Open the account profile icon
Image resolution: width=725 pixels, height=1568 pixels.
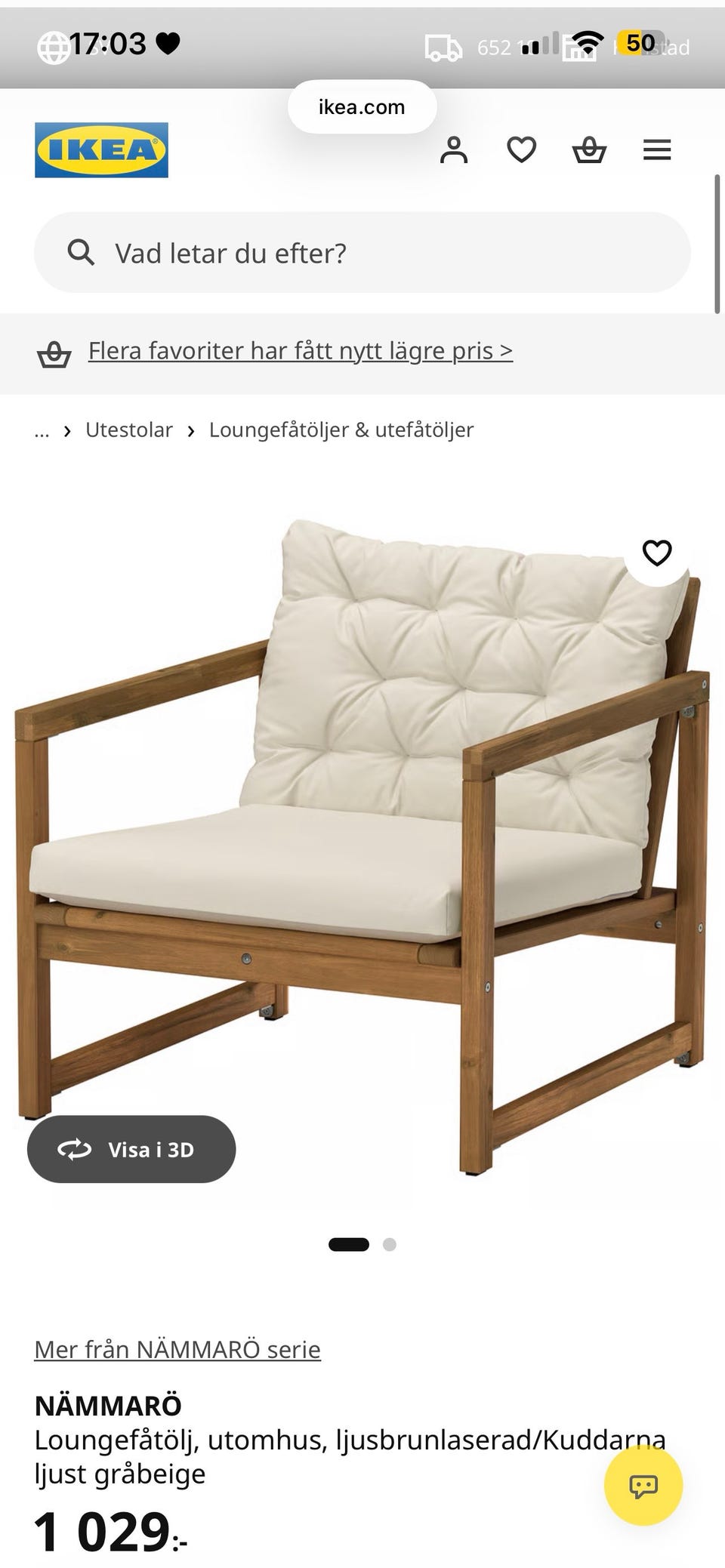click(x=454, y=150)
